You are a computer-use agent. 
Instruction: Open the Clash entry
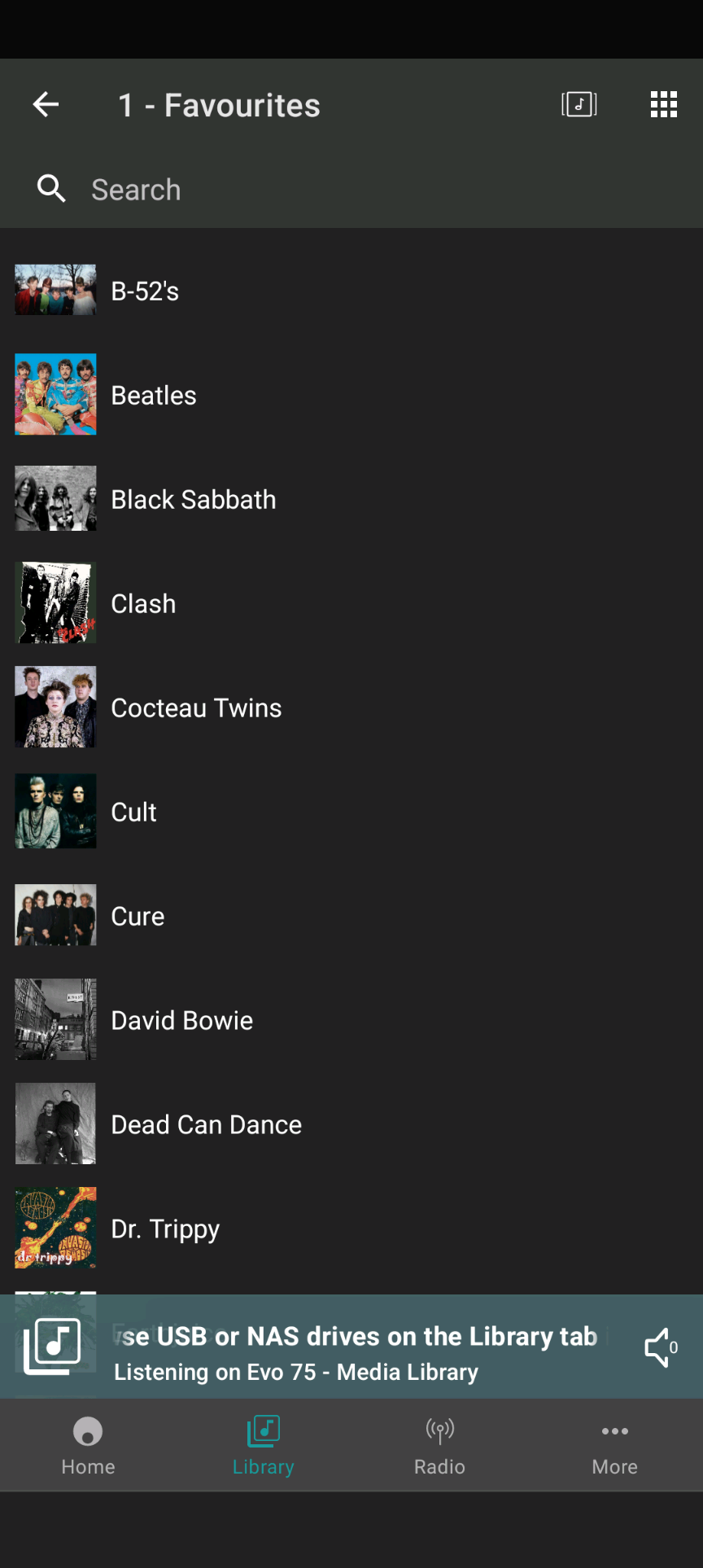tap(143, 603)
